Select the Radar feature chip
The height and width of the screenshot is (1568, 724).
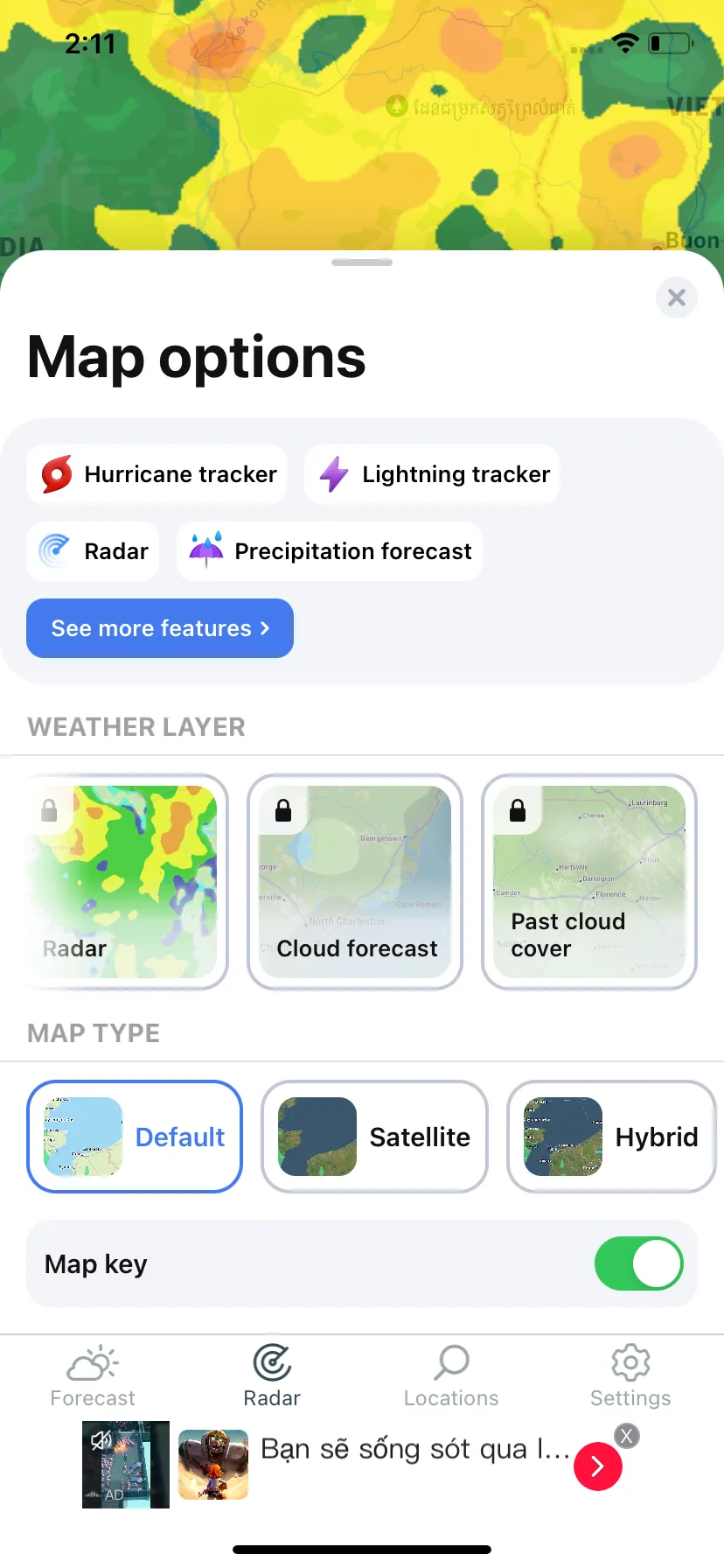pos(94,551)
